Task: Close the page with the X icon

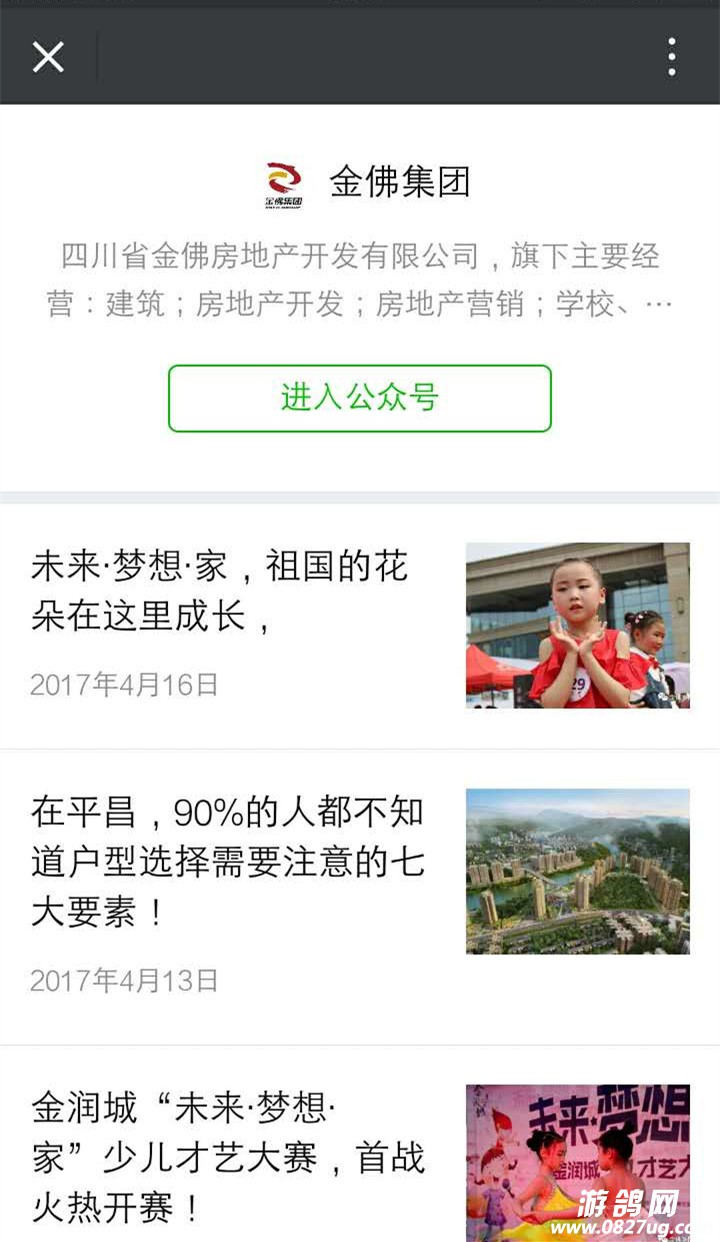Action: pyautogui.click(x=48, y=57)
